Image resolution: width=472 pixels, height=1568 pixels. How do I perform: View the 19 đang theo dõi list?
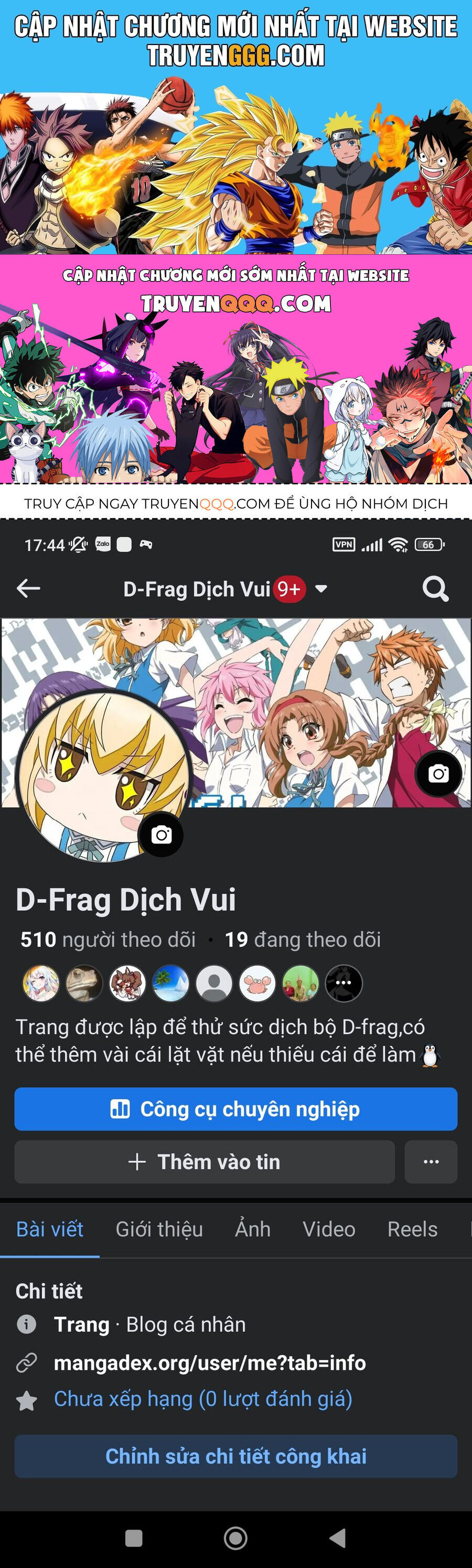[x=303, y=939]
